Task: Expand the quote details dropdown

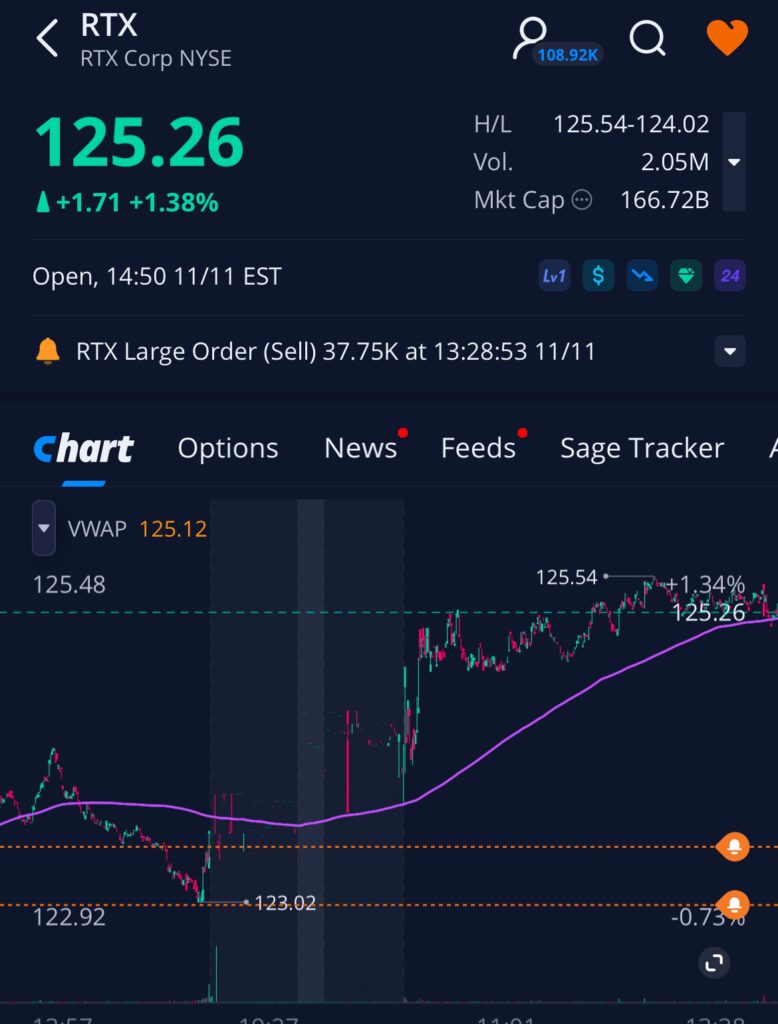Action: (x=734, y=162)
